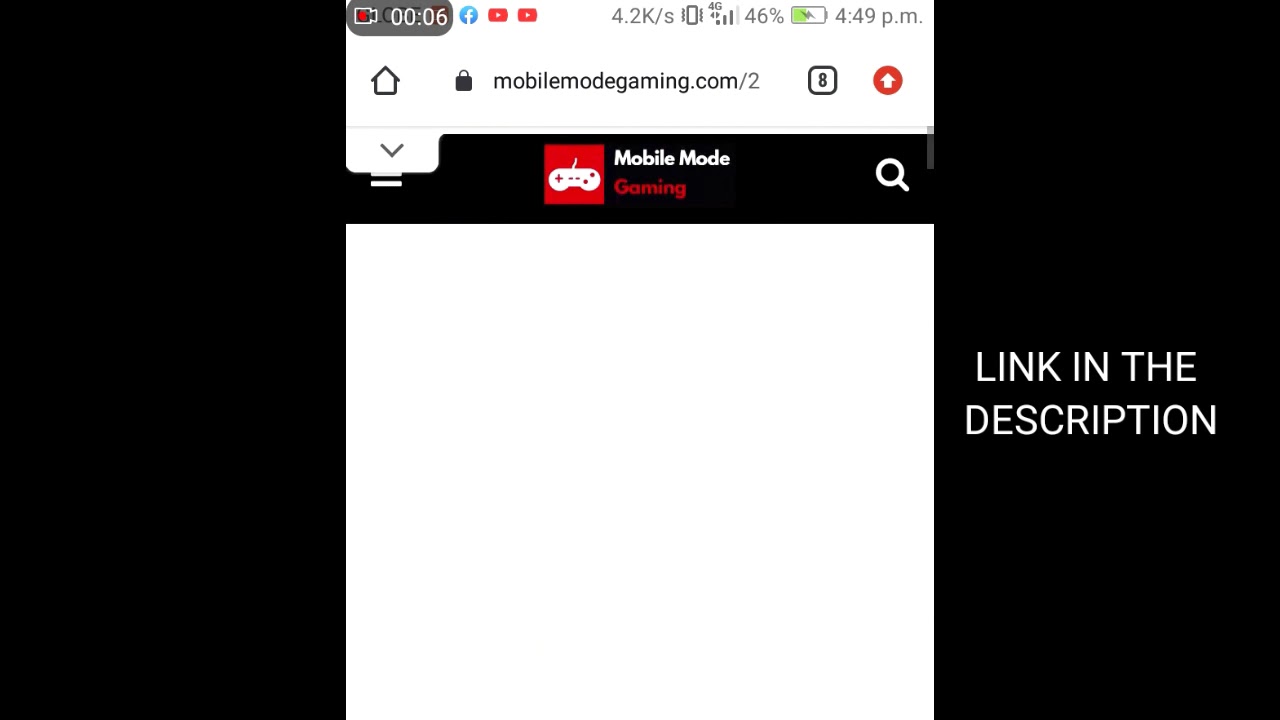Open the site search magnifier
The width and height of the screenshot is (1280, 720).
point(891,175)
